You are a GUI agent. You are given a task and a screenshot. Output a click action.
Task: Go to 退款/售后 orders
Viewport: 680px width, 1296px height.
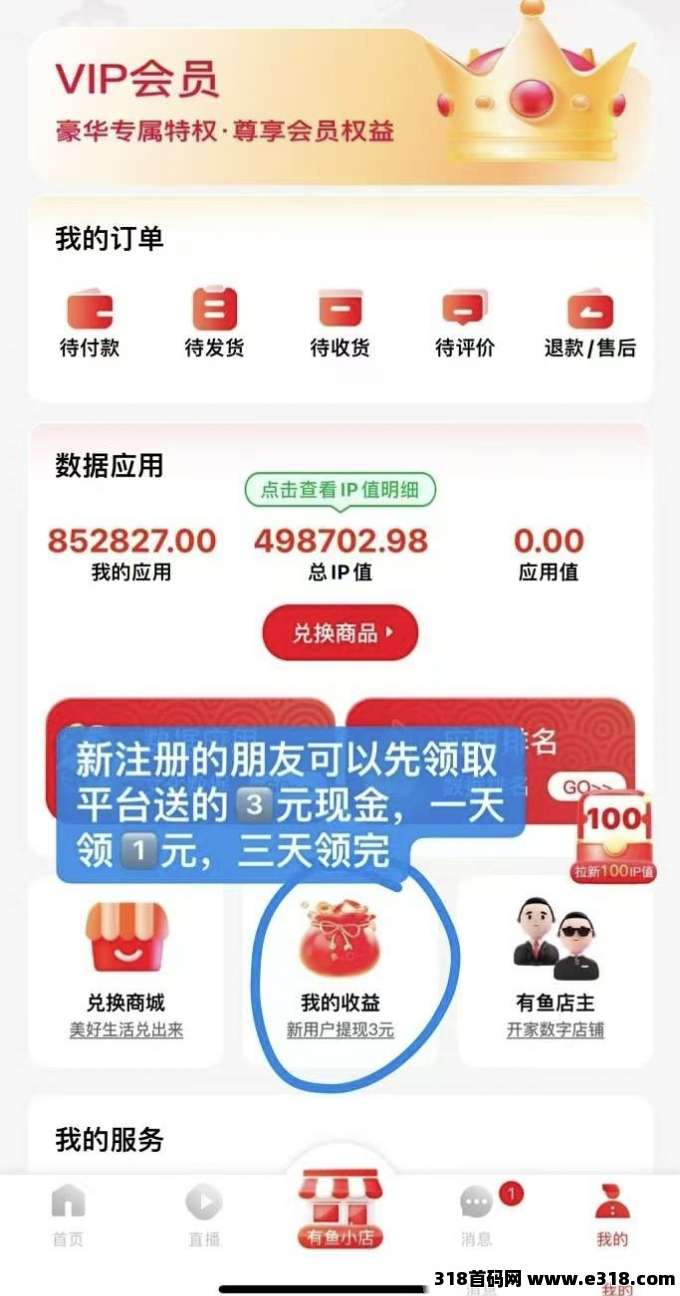pos(589,322)
